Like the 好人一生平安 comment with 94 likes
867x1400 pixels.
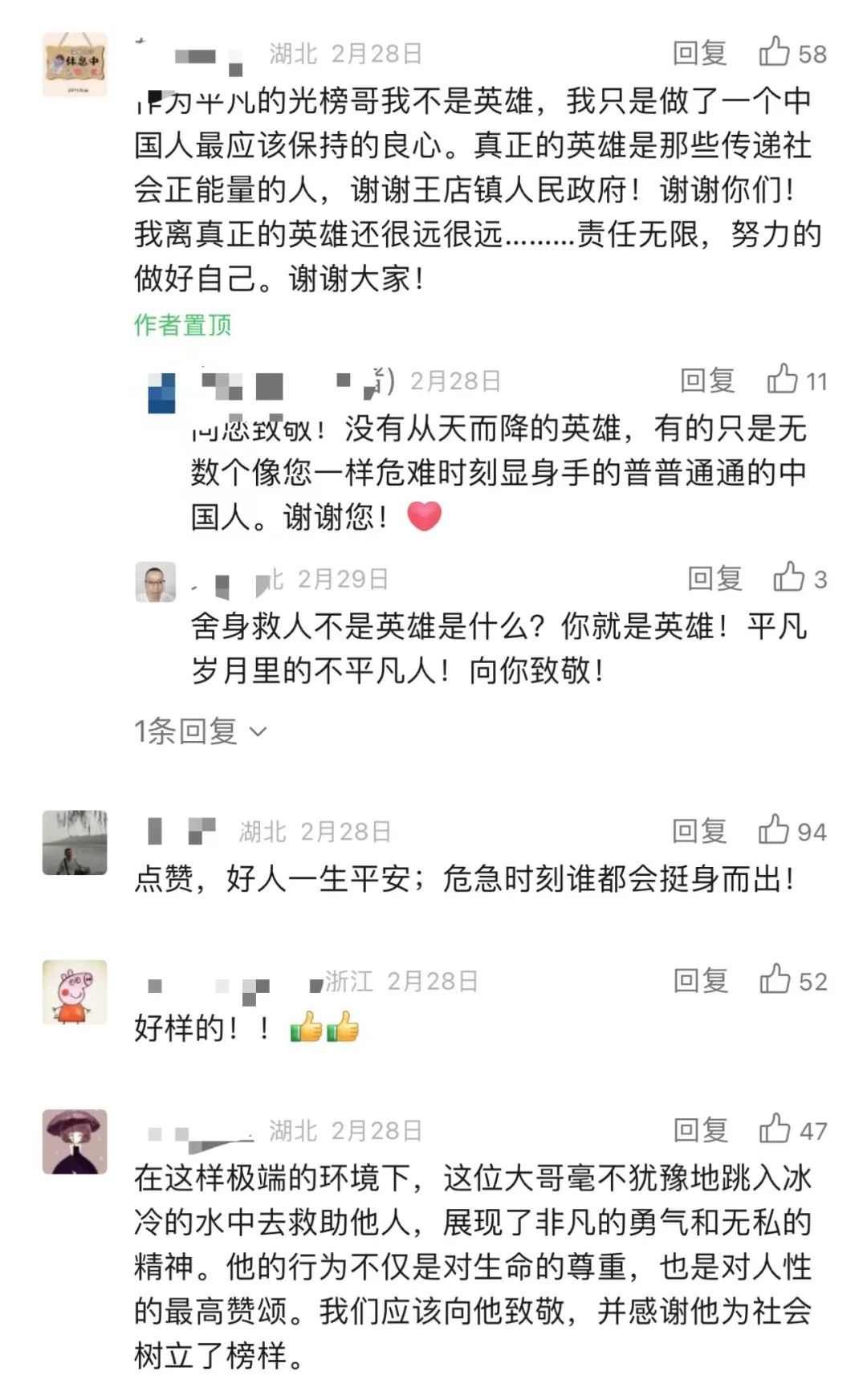point(792,832)
